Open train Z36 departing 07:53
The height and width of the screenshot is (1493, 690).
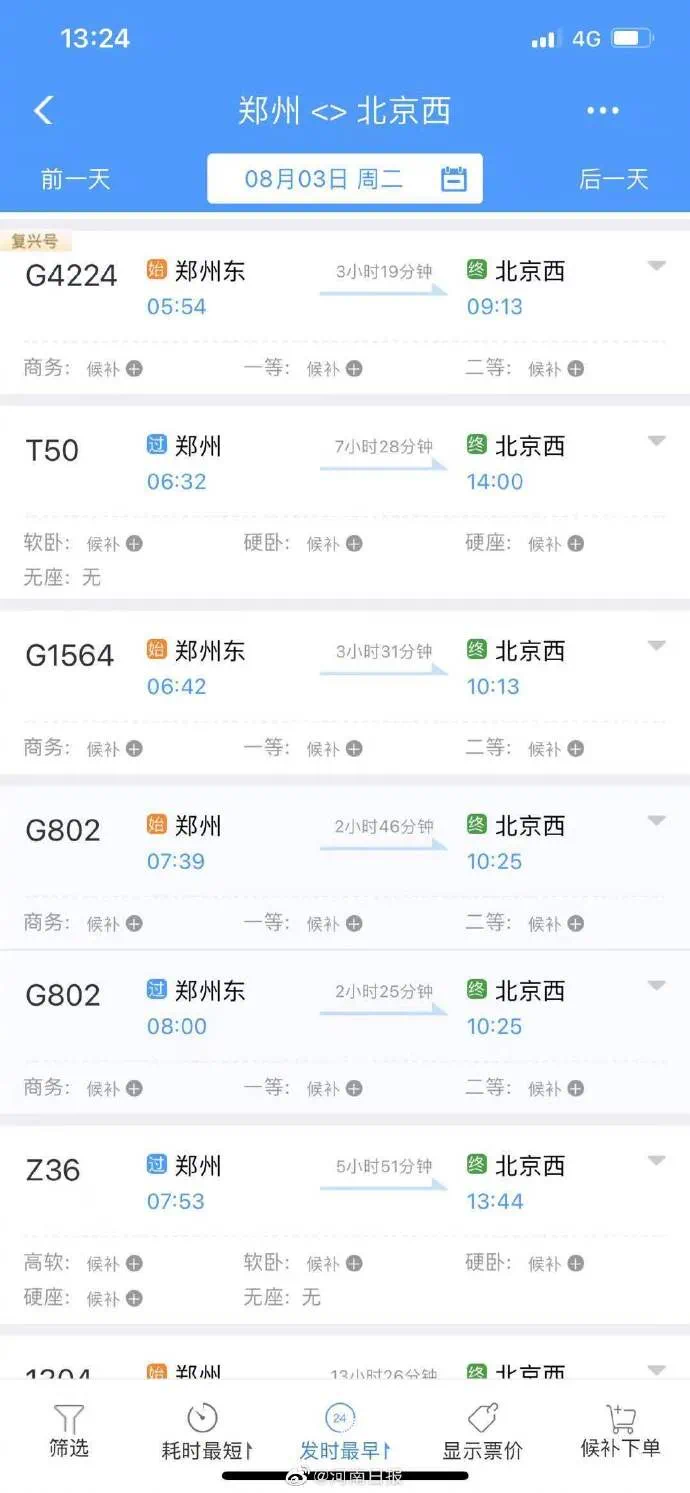point(345,1225)
